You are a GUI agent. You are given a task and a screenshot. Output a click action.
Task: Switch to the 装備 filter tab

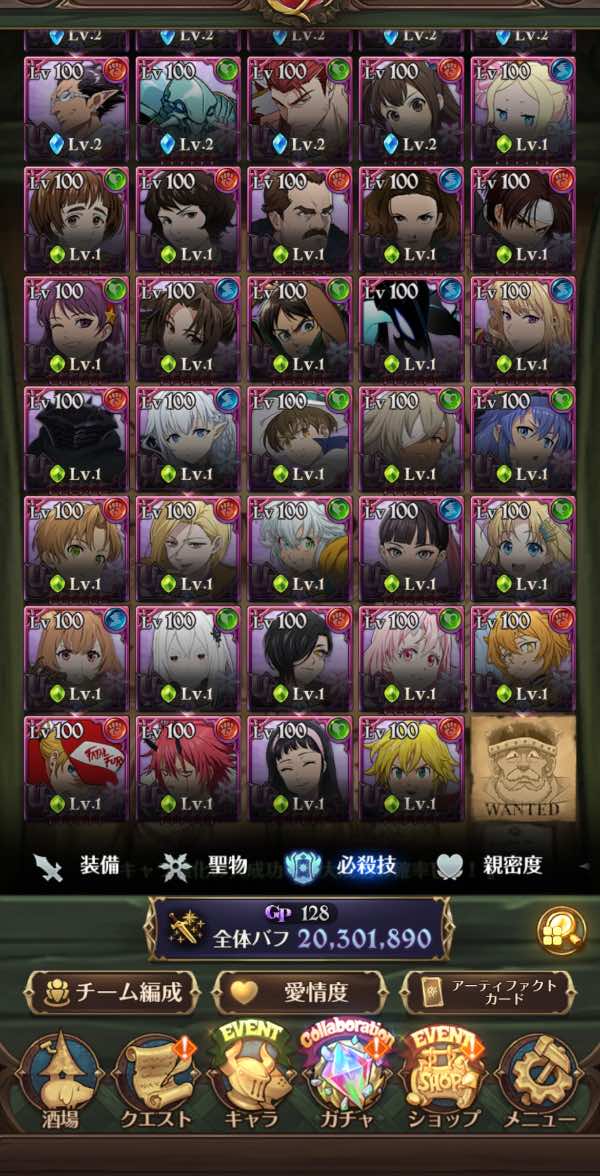pos(80,866)
